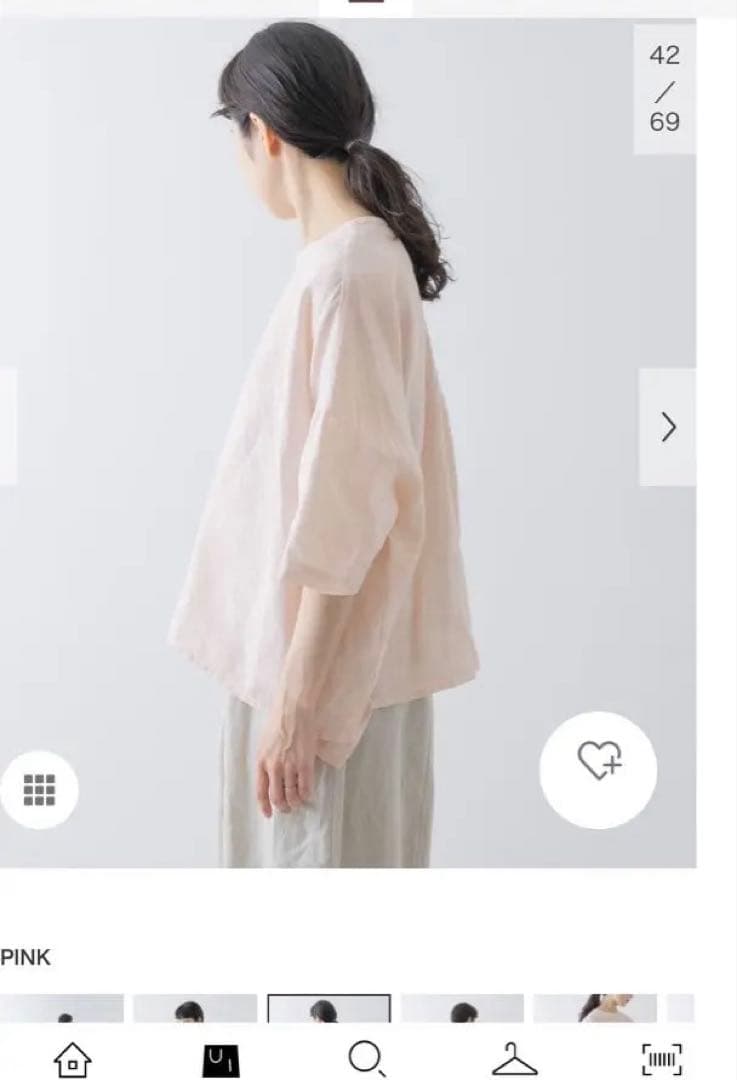Expand the full photo gallery overview
Screen dimensions: 737x1080
pos(40,790)
